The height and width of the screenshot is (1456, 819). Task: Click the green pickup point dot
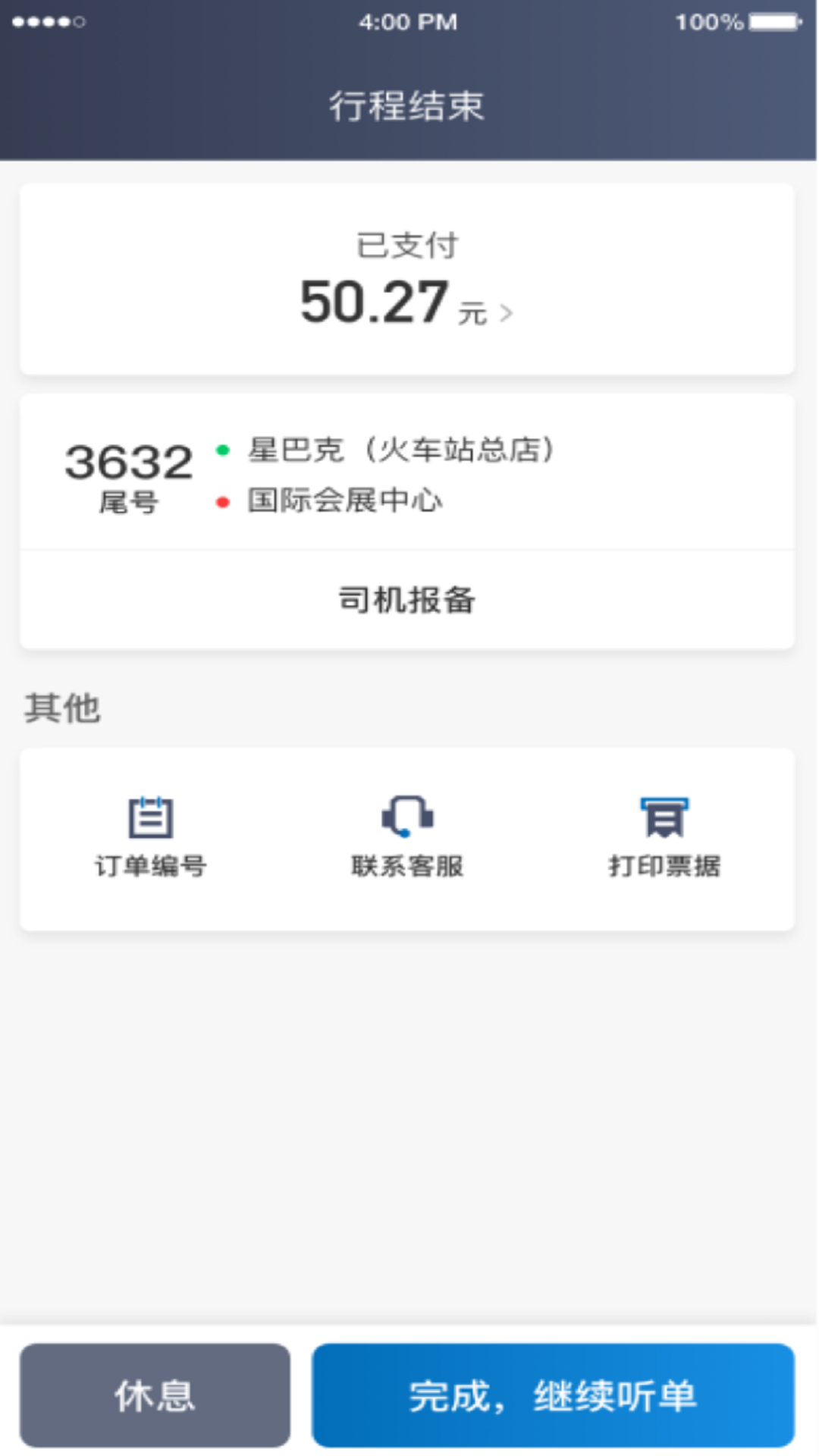(x=221, y=448)
